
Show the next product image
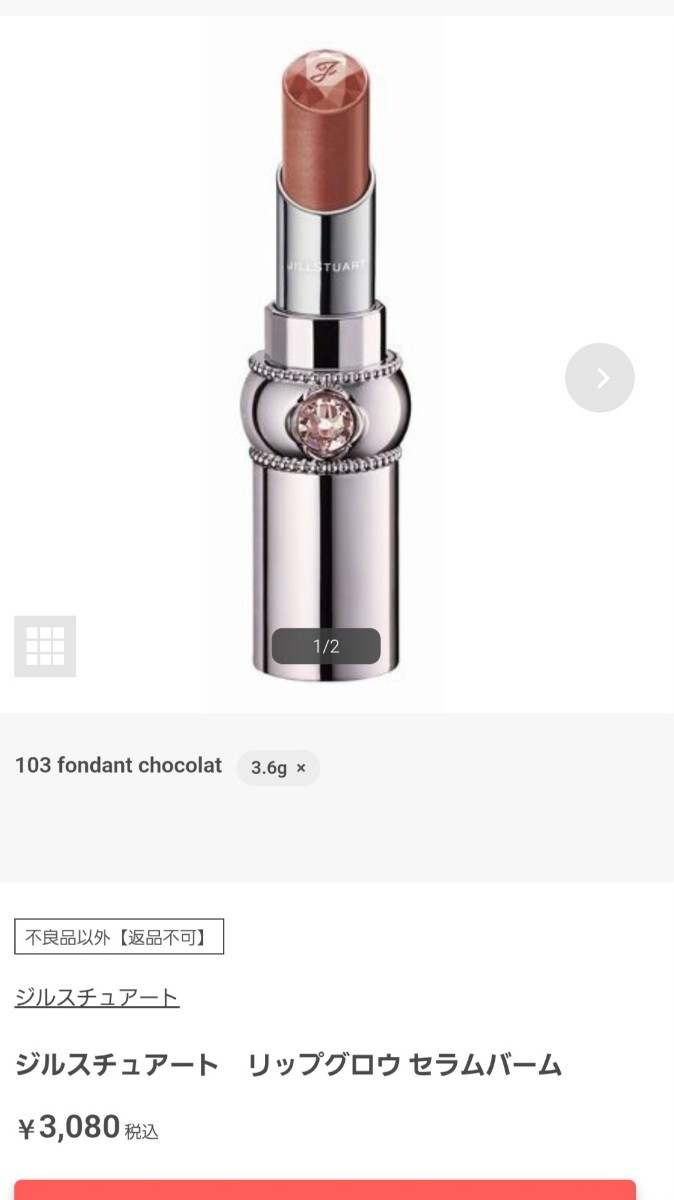point(599,377)
